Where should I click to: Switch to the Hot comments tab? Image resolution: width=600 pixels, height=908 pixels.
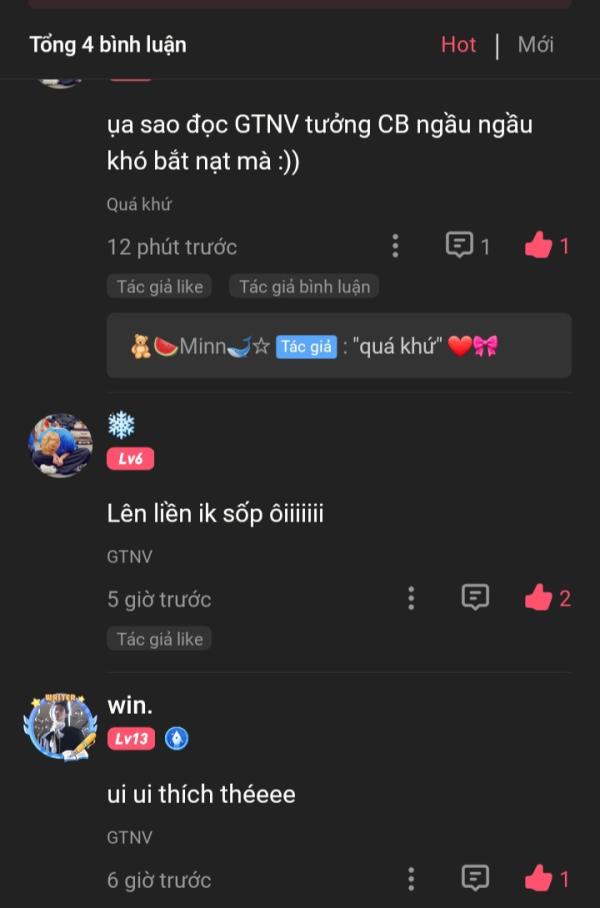tap(458, 45)
